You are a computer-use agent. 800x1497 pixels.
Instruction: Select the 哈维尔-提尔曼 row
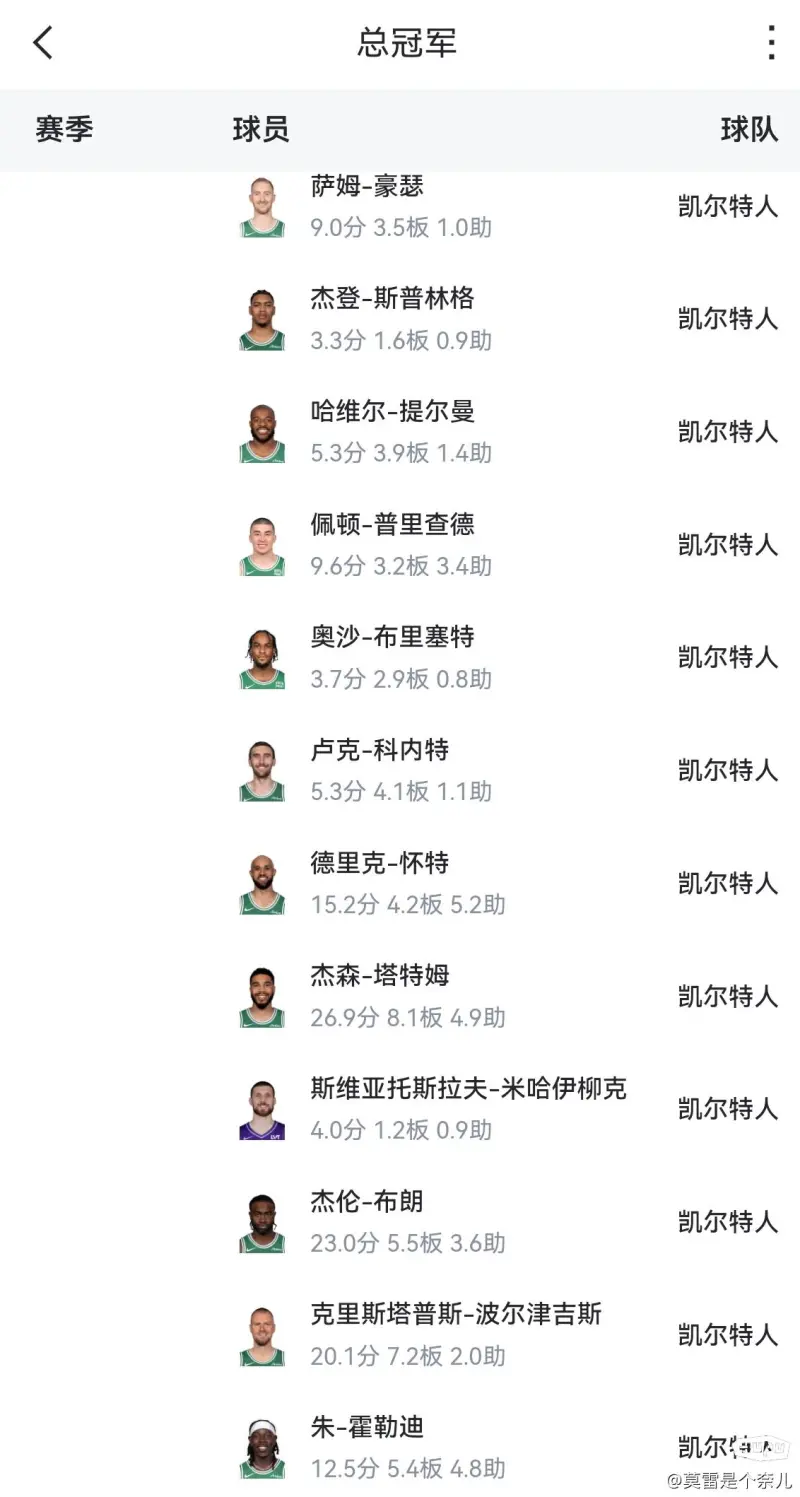(400, 432)
